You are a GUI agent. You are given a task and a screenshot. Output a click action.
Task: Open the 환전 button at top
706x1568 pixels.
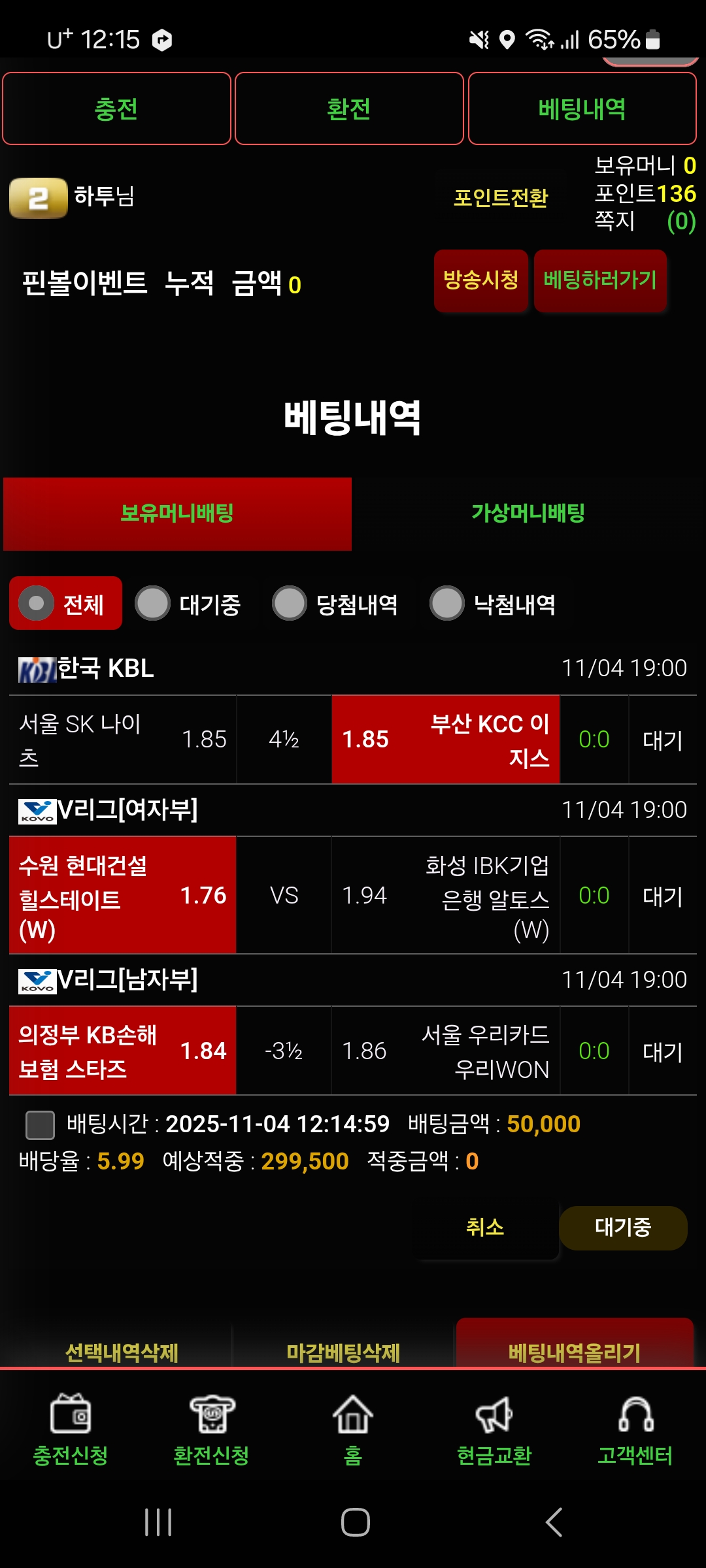[x=349, y=108]
